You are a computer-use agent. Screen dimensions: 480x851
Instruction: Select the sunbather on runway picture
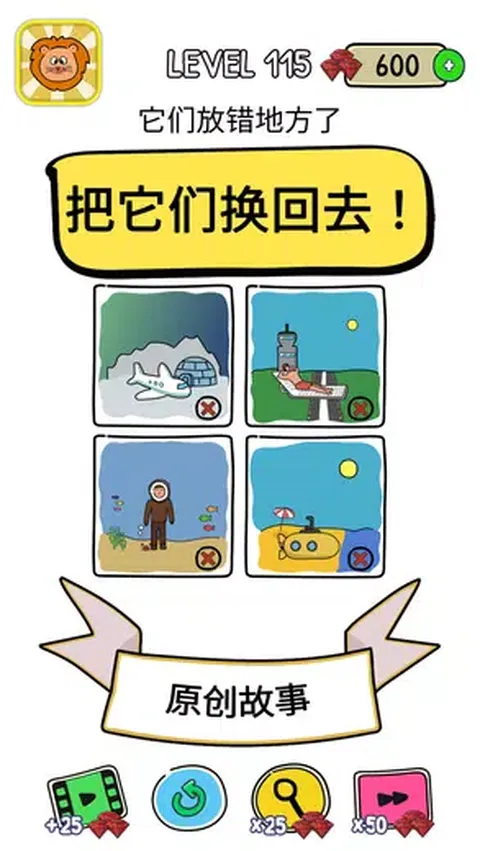[x=315, y=356]
